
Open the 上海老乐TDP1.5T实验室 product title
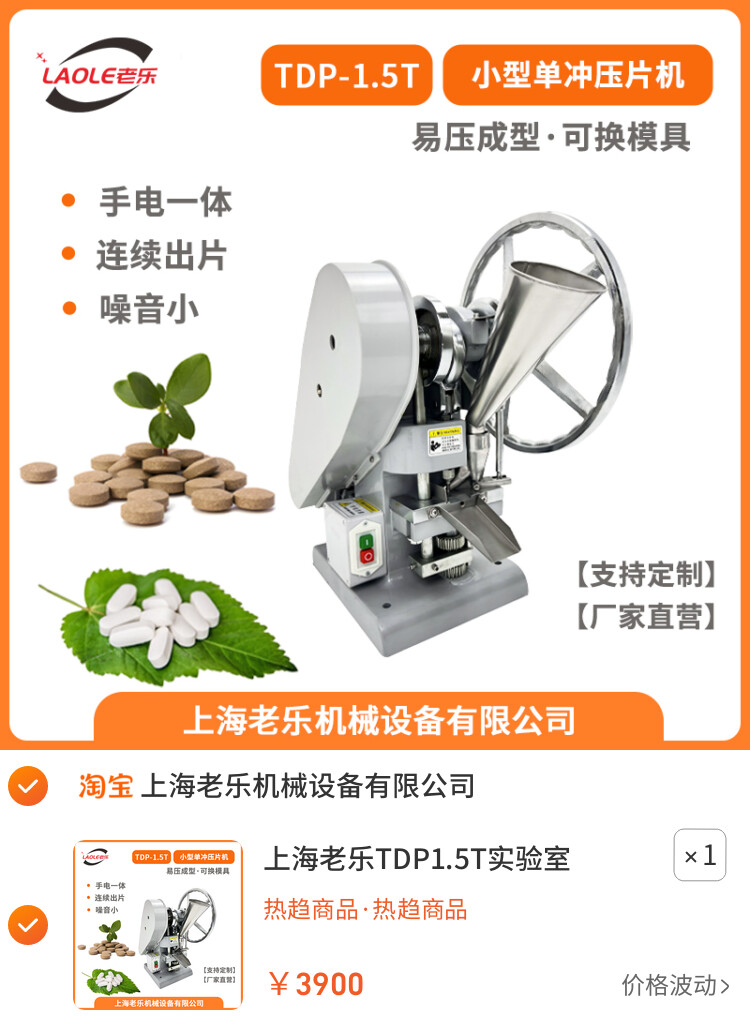[x=417, y=858]
